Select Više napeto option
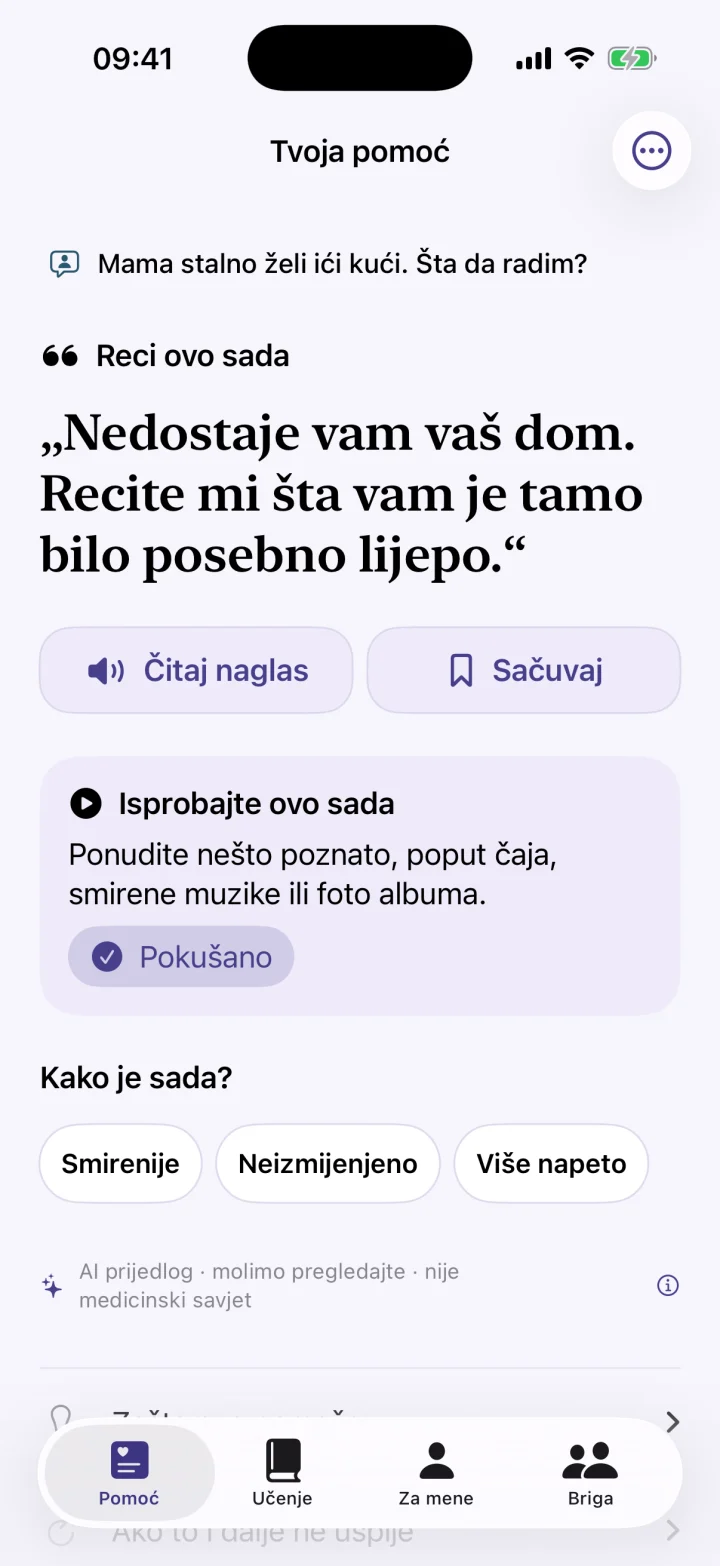720x1566 pixels. click(551, 1163)
